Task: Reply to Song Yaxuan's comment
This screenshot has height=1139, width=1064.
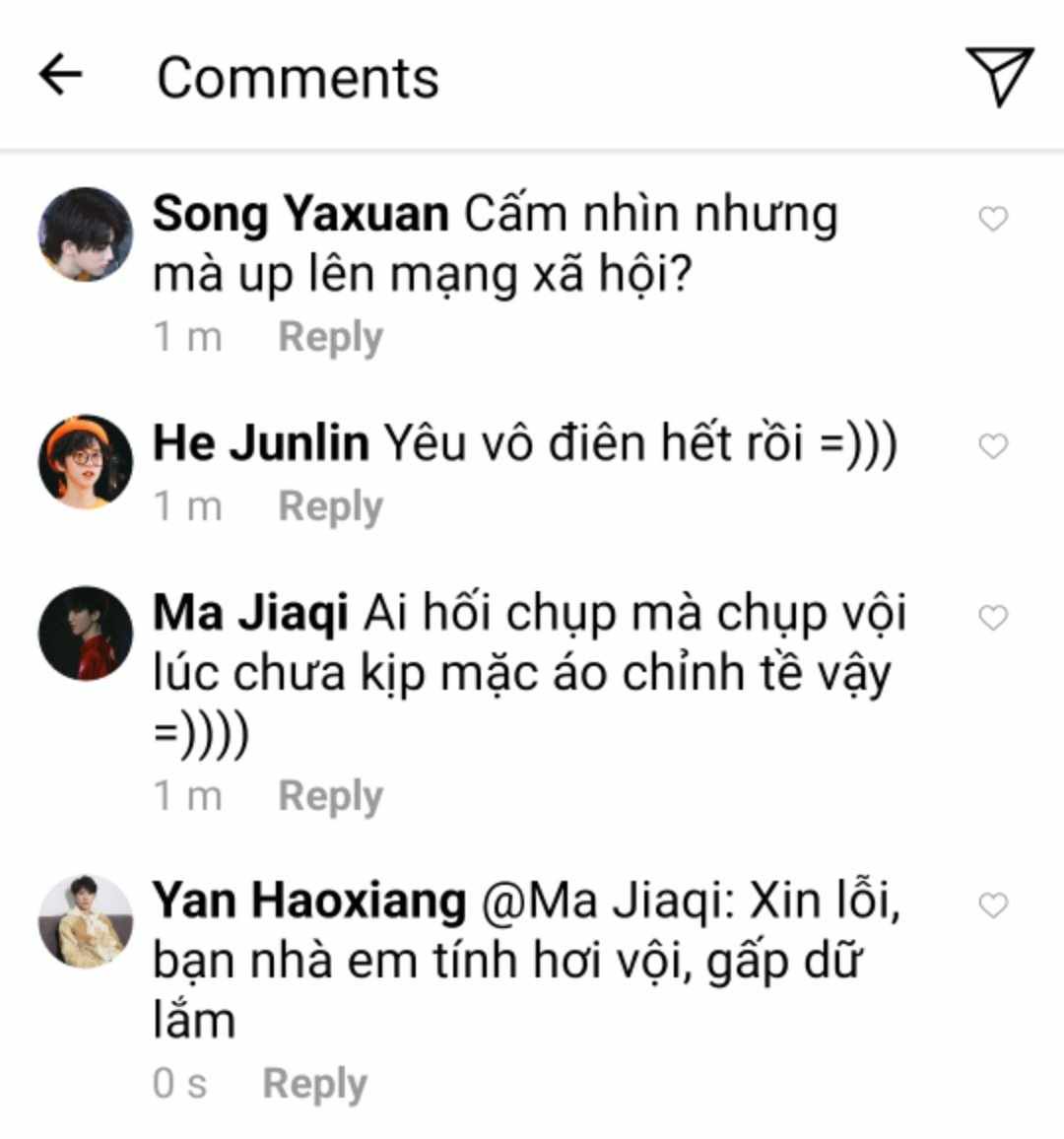Action: point(330,338)
